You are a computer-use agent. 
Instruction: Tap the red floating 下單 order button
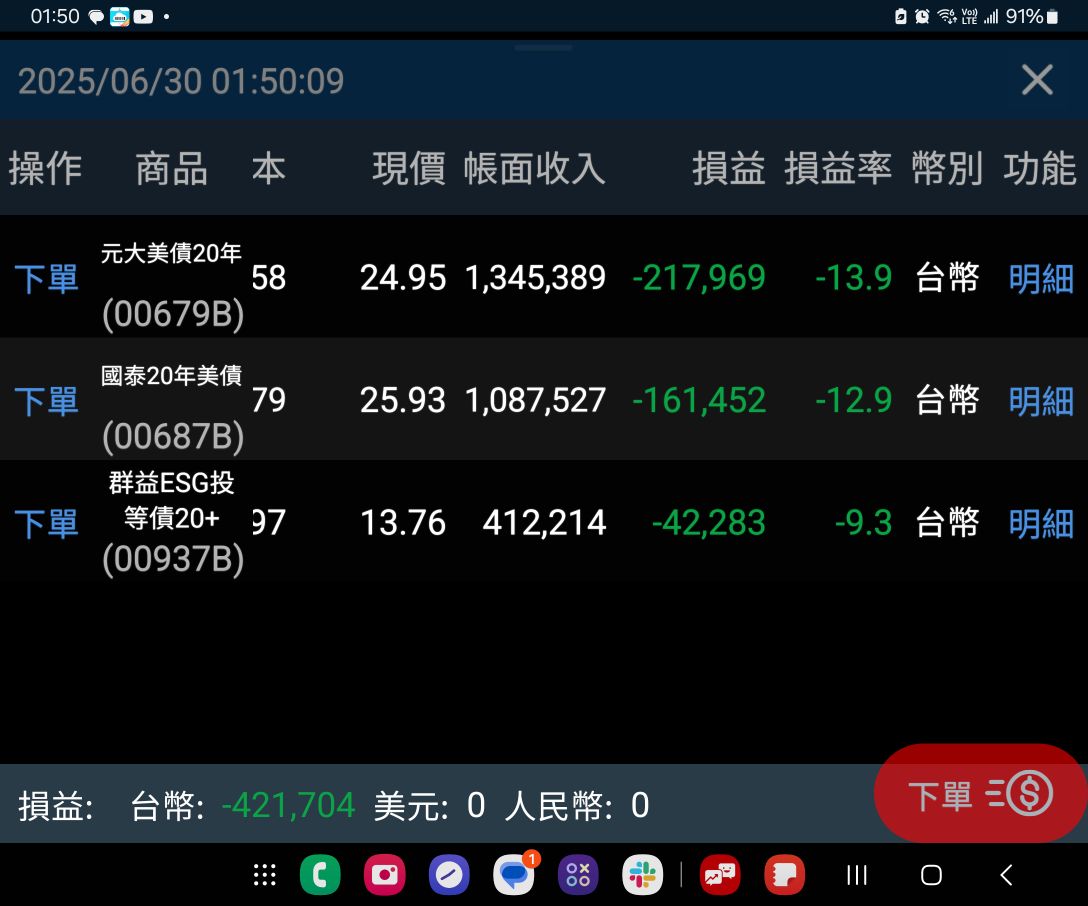[x=979, y=795]
